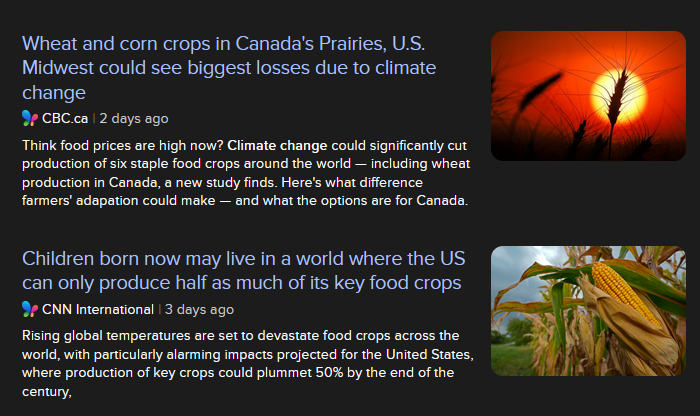Open the children born now headline
This screenshot has height=416, width=700.
pos(240,271)
